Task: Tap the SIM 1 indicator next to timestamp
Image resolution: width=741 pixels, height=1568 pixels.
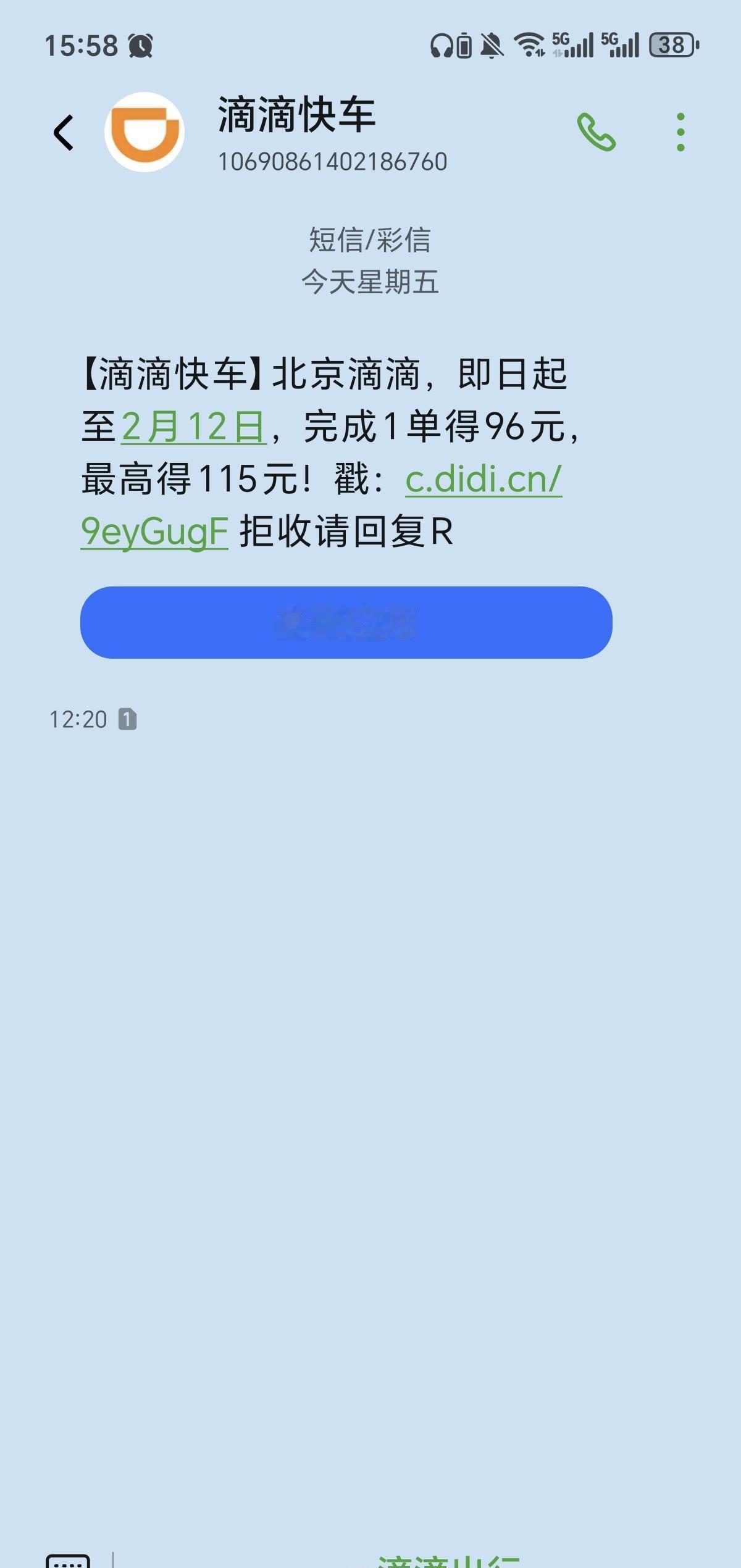Action: coord(127,720)
